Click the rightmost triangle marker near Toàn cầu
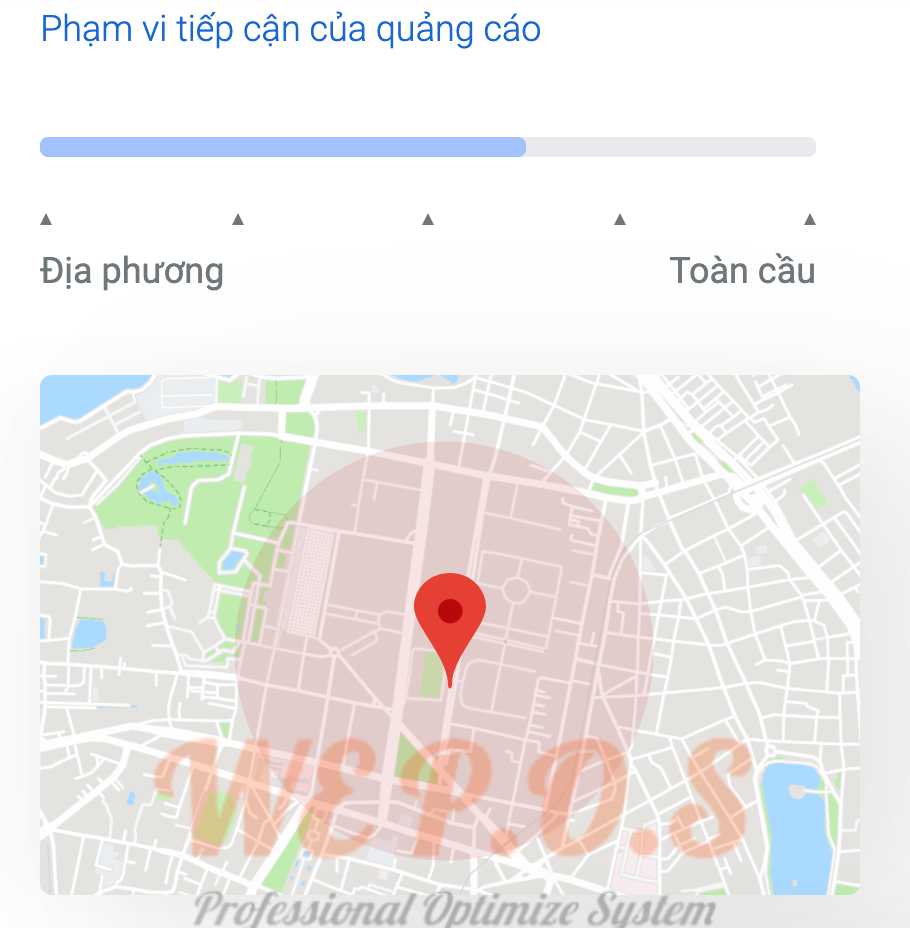The image size is (910, 928). point(810,218)
